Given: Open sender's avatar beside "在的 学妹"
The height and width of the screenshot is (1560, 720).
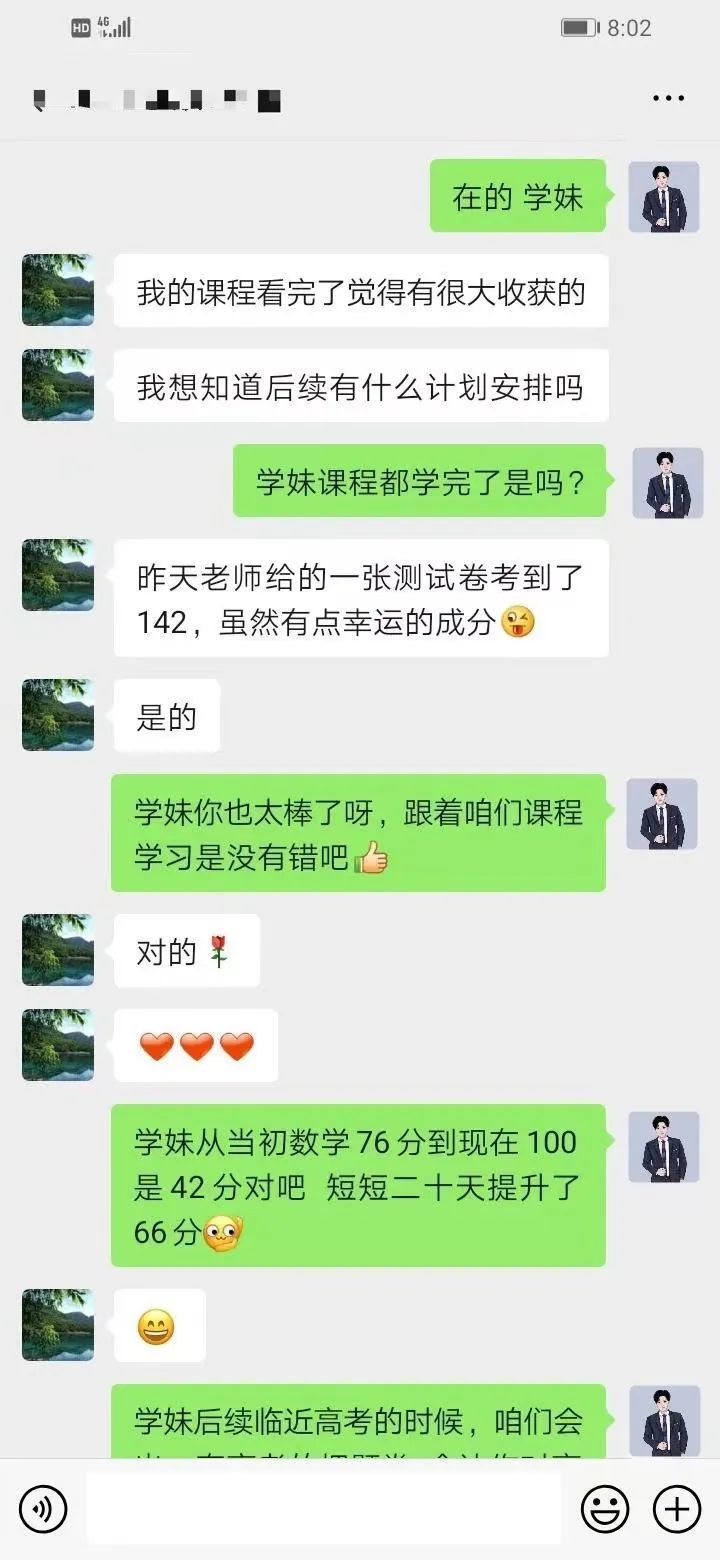Looking at the screenshot, I should pyautogui.click(x=663, y=196).
